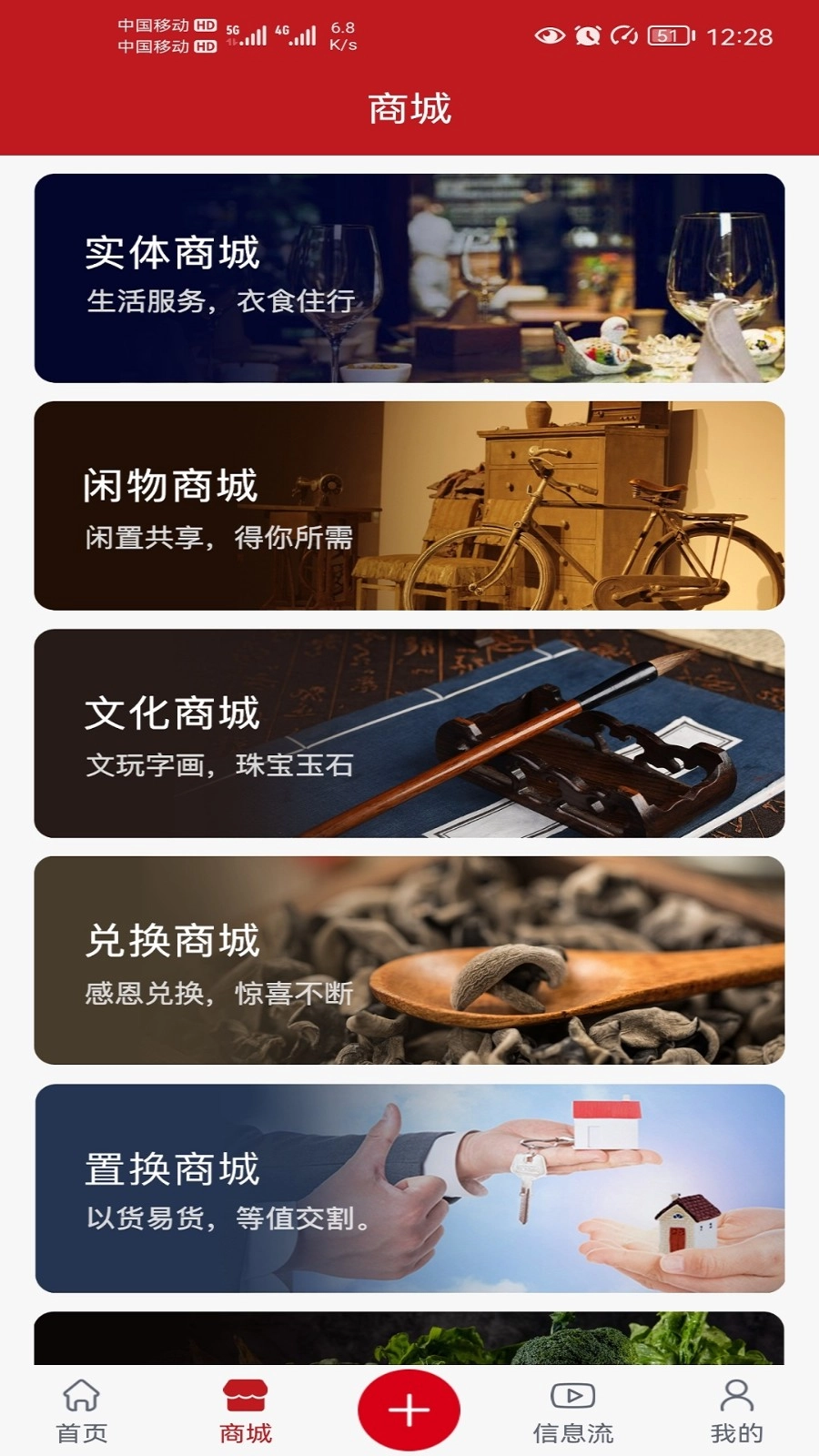Screen dimensions: 819x1456
Task: Switch to the 信息流 tab
Action: (x=572, y=1415)
